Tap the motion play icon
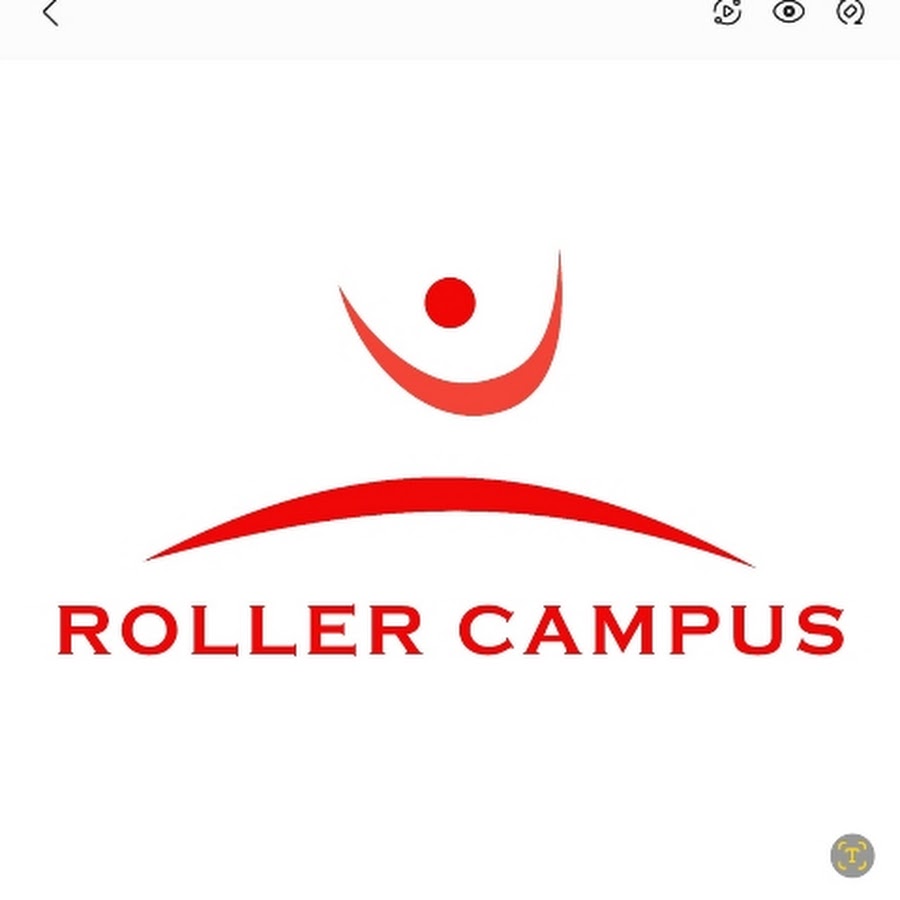This screenshot has width=900, height=900. tap(727, 12)
